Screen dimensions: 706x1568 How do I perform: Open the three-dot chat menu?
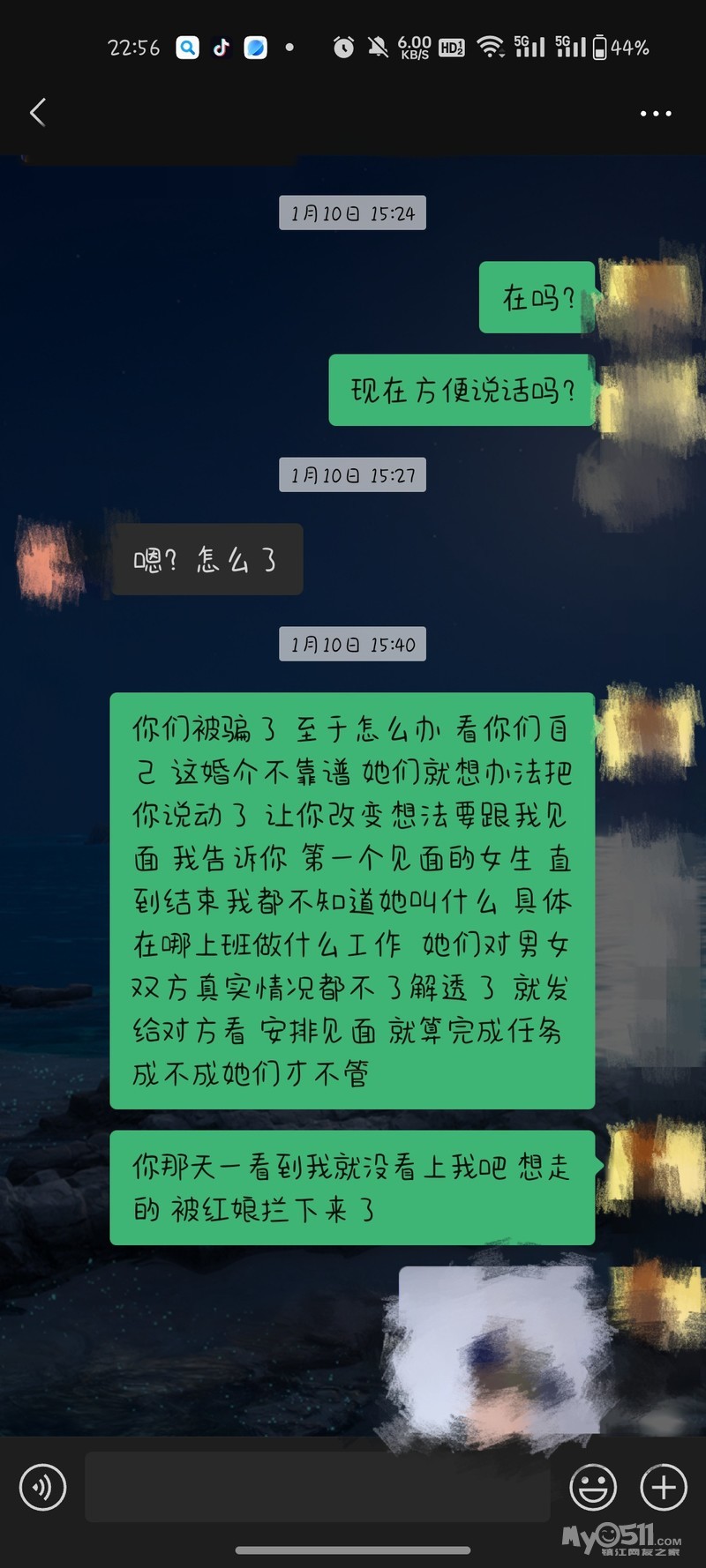coord(656,113)
